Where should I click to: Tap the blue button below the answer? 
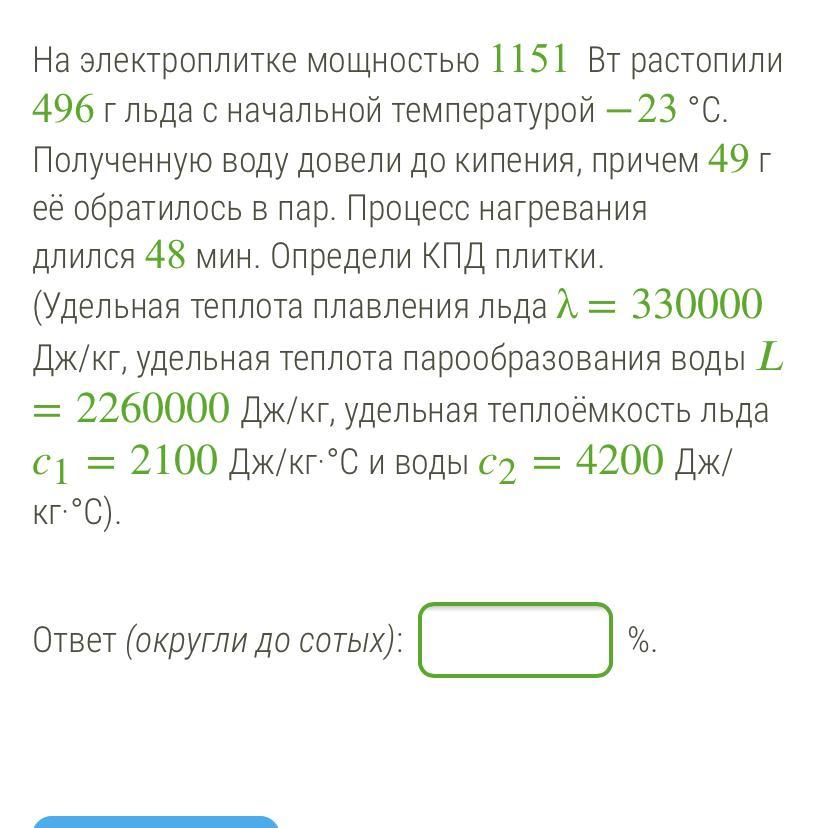155,822
